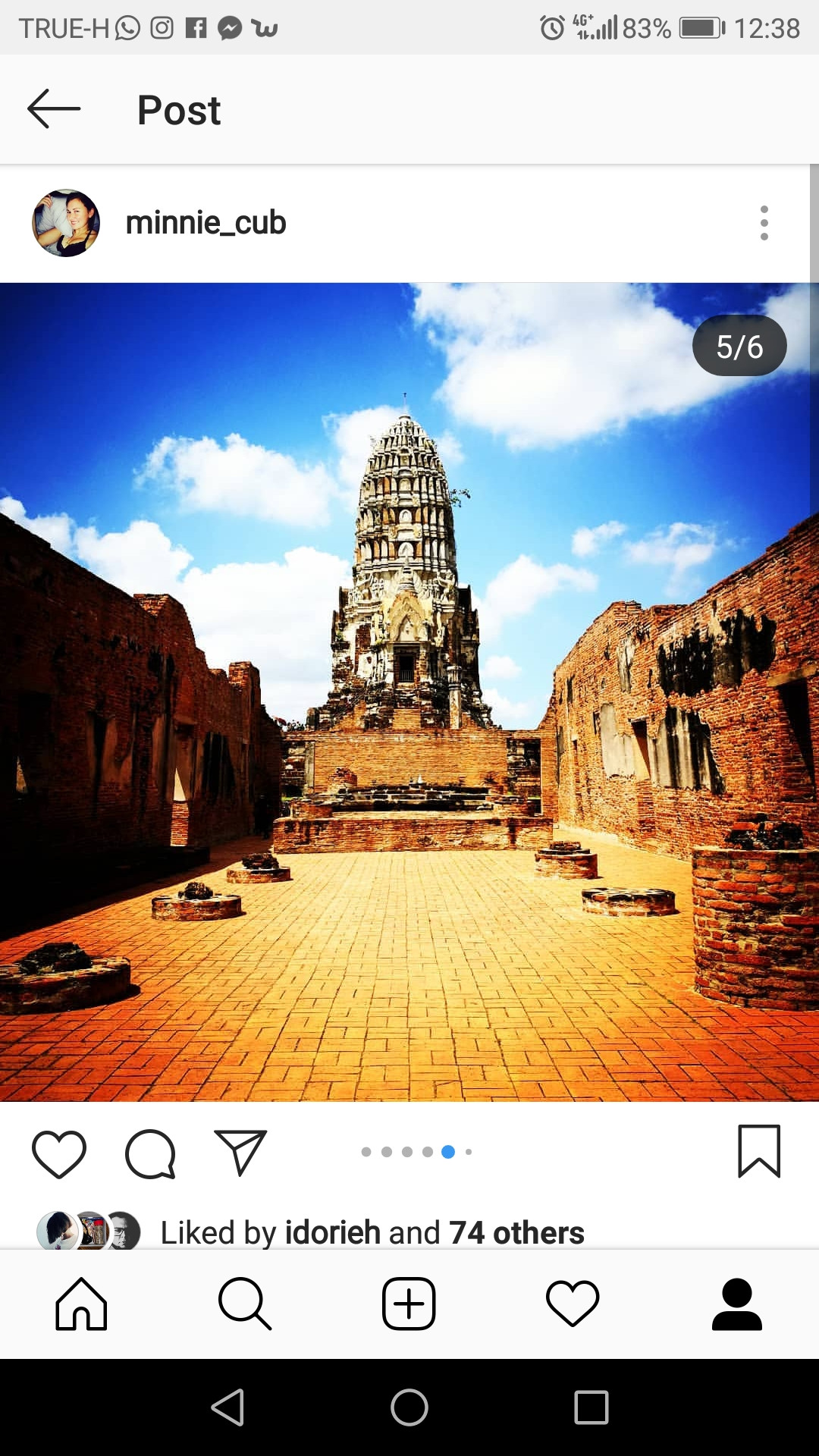Like the post with the heart icon
The height and width of the screenshot is (1456, 819).
pyautogui.click(x=59, y=1153)
